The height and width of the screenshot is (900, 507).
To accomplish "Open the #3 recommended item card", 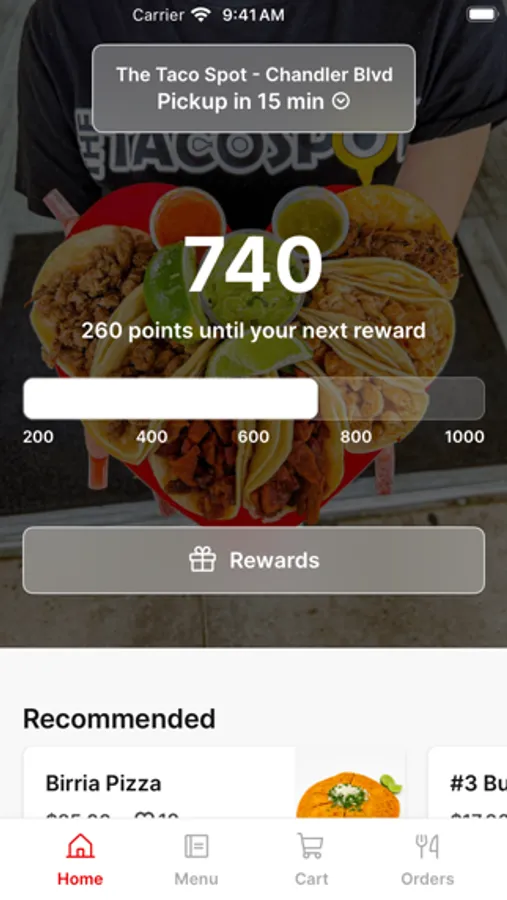I will coord(467,783).
